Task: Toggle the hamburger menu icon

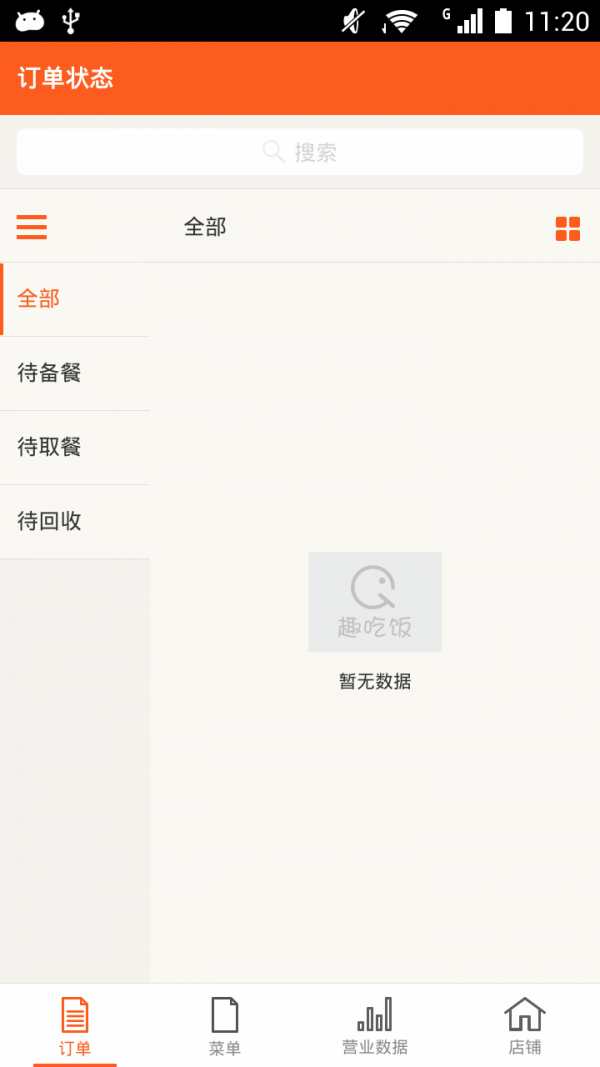Action: click(x=32, y=227)
